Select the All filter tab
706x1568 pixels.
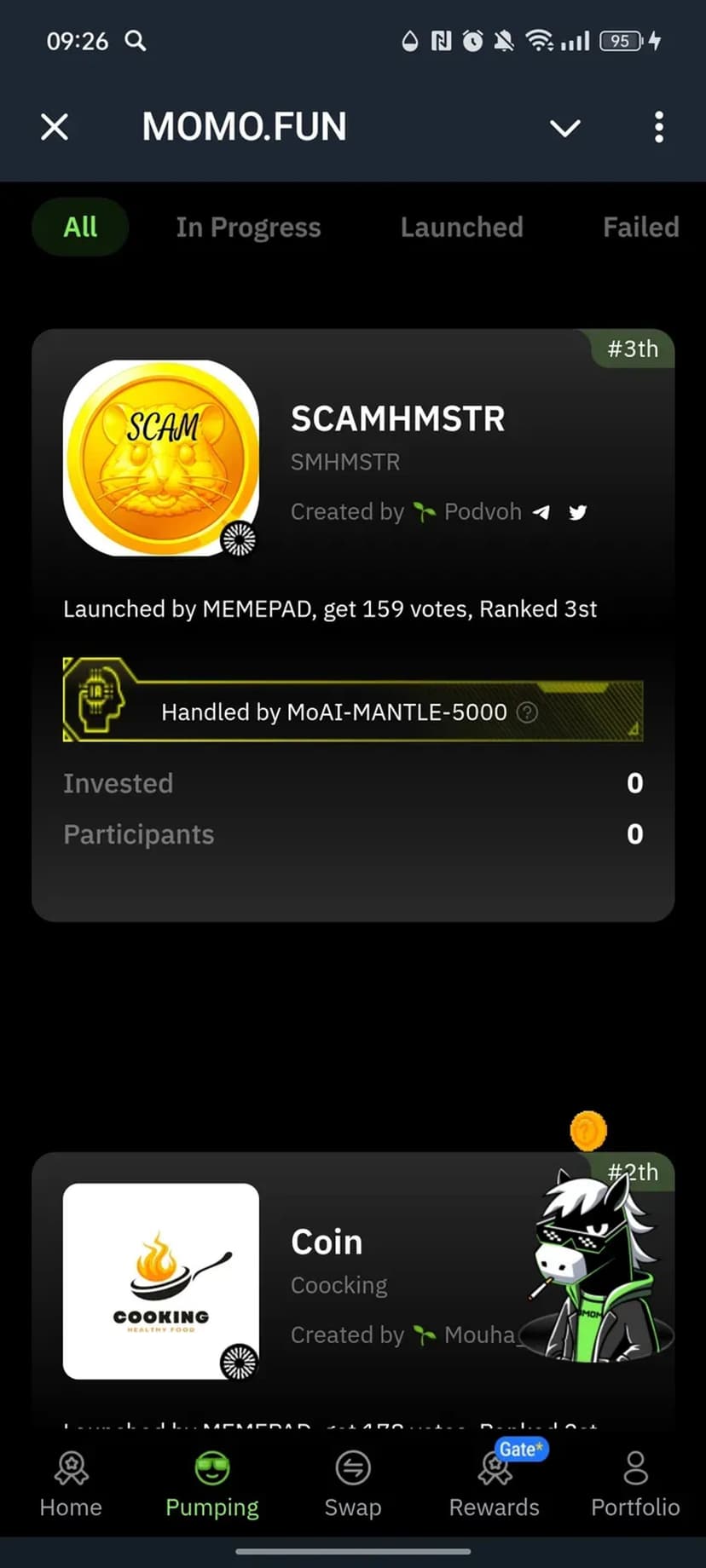click(80, 228)
